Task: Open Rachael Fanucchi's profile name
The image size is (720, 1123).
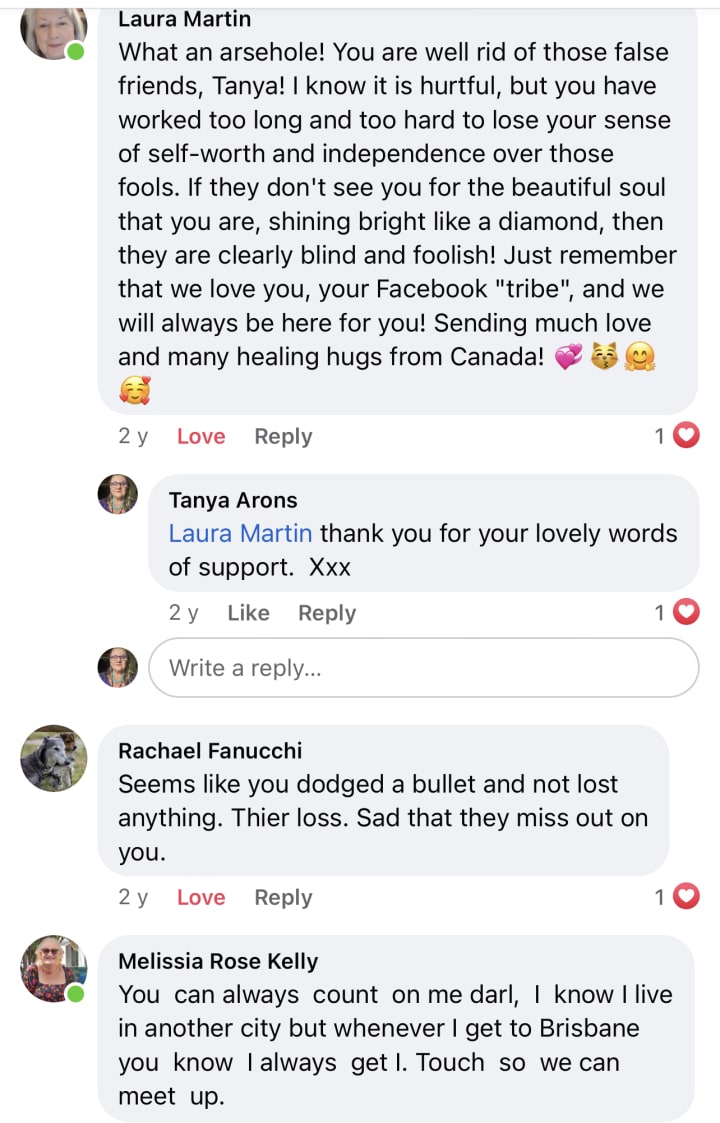Action: point(210,751)
